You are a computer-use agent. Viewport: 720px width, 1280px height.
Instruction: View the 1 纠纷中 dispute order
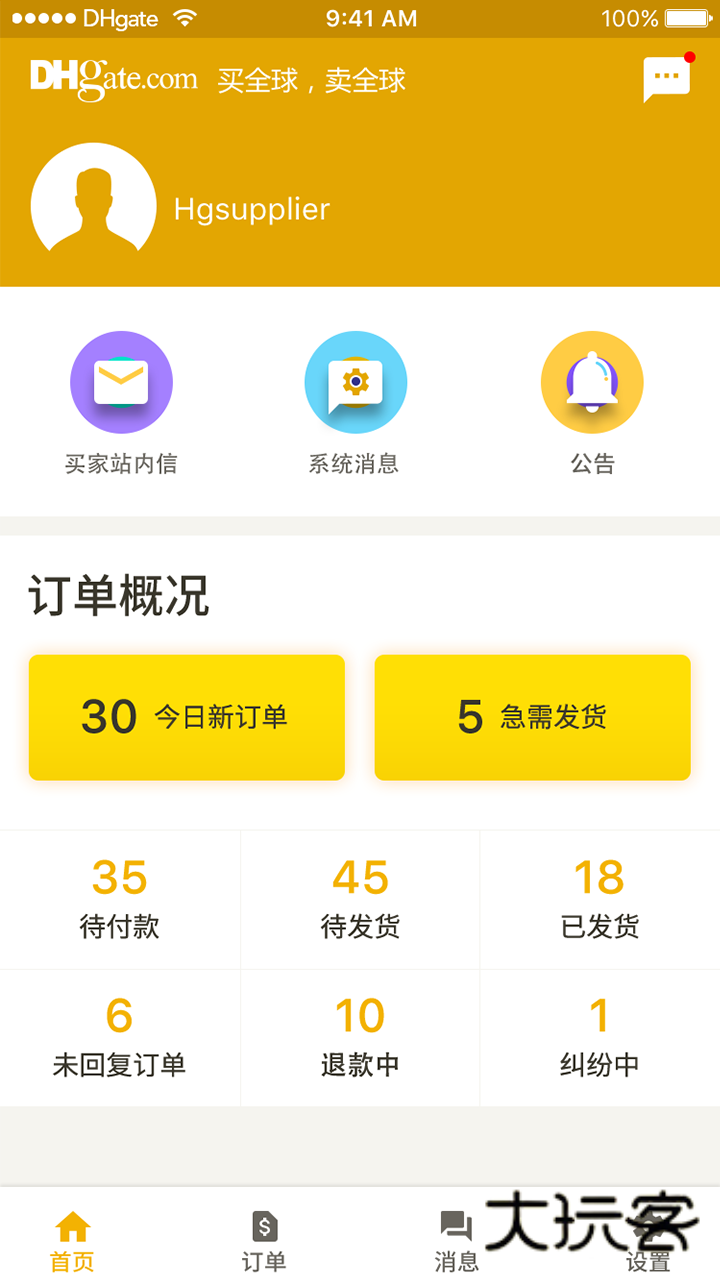click(x=599, y=1036)
